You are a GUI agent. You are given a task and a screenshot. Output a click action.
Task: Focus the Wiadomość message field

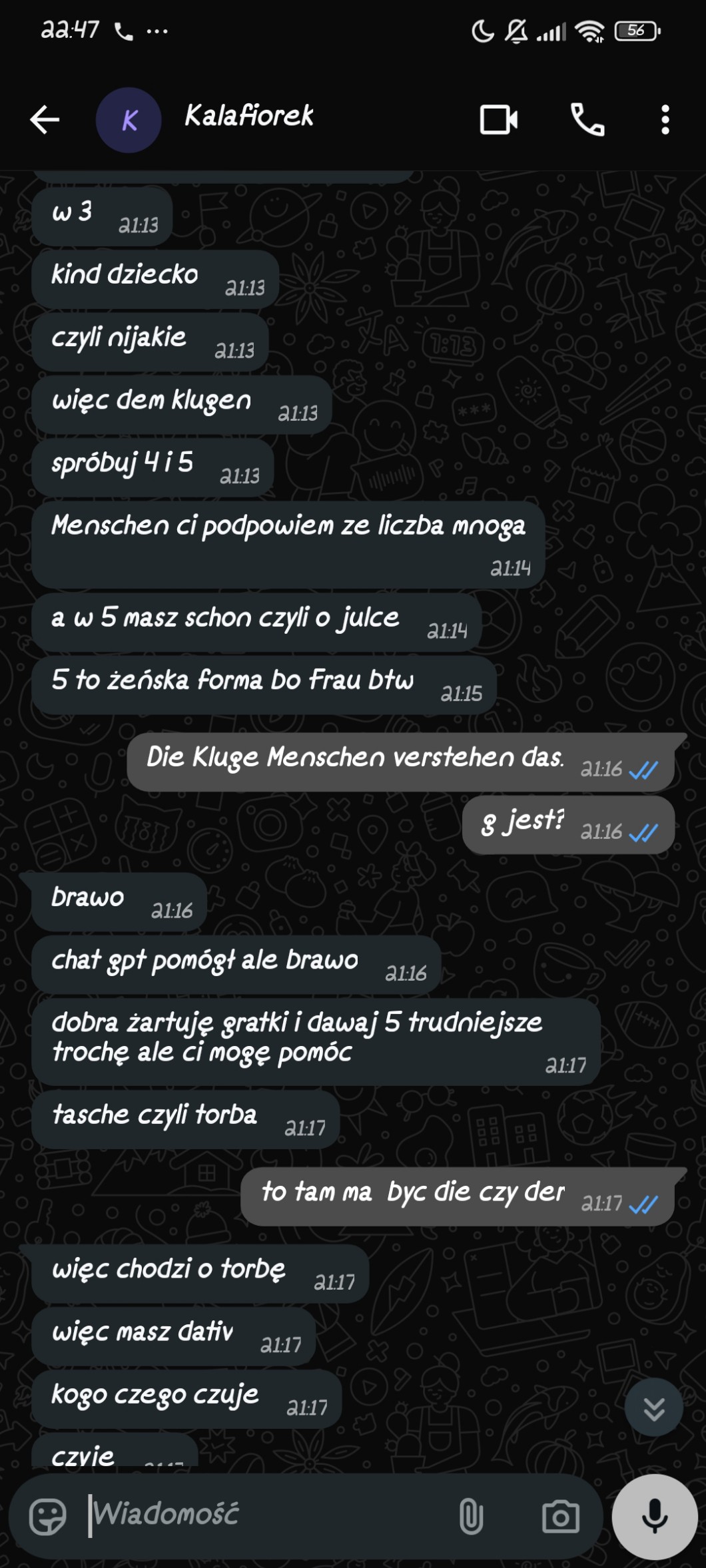click(266, 1515)
